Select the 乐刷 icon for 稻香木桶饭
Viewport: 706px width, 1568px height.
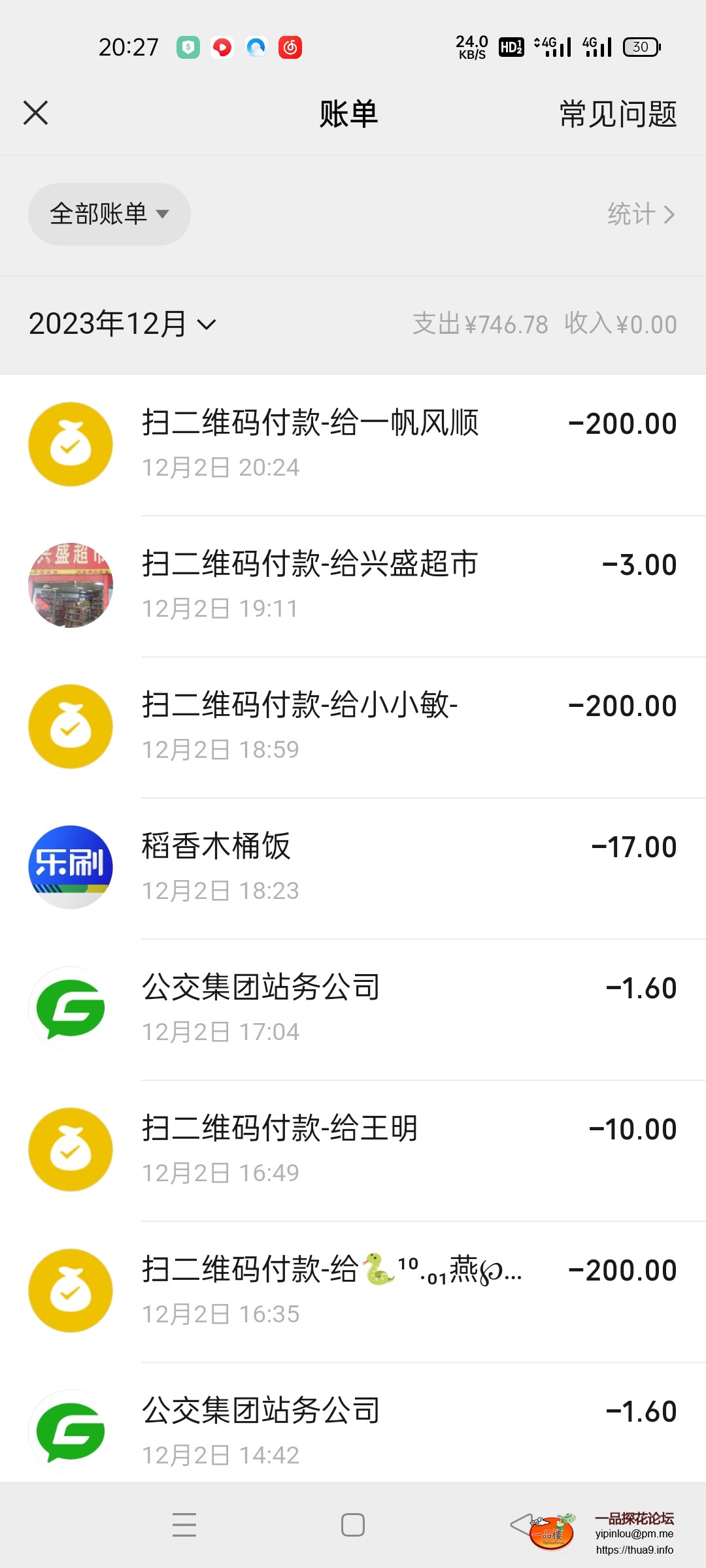tap(71, 867)
